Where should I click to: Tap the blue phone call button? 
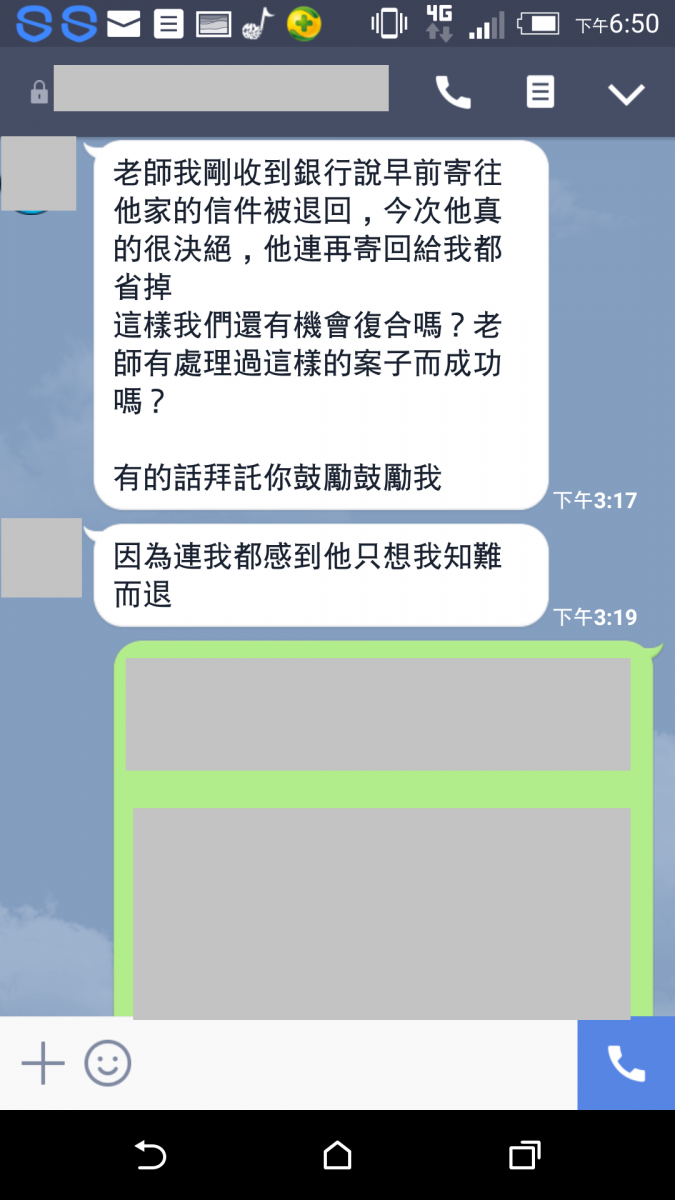(626, 1063)
